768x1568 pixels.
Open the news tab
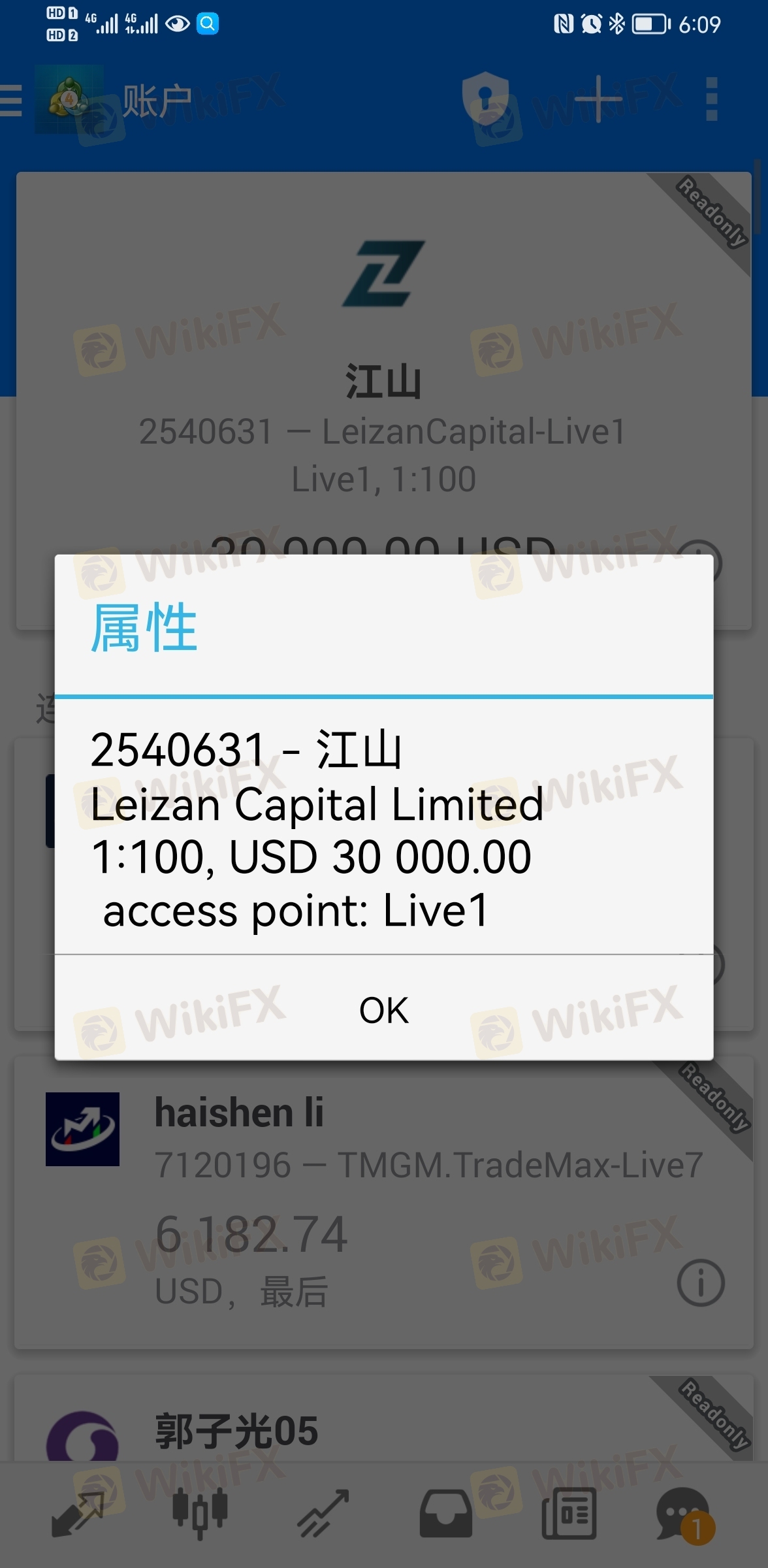pos(569,1513)
